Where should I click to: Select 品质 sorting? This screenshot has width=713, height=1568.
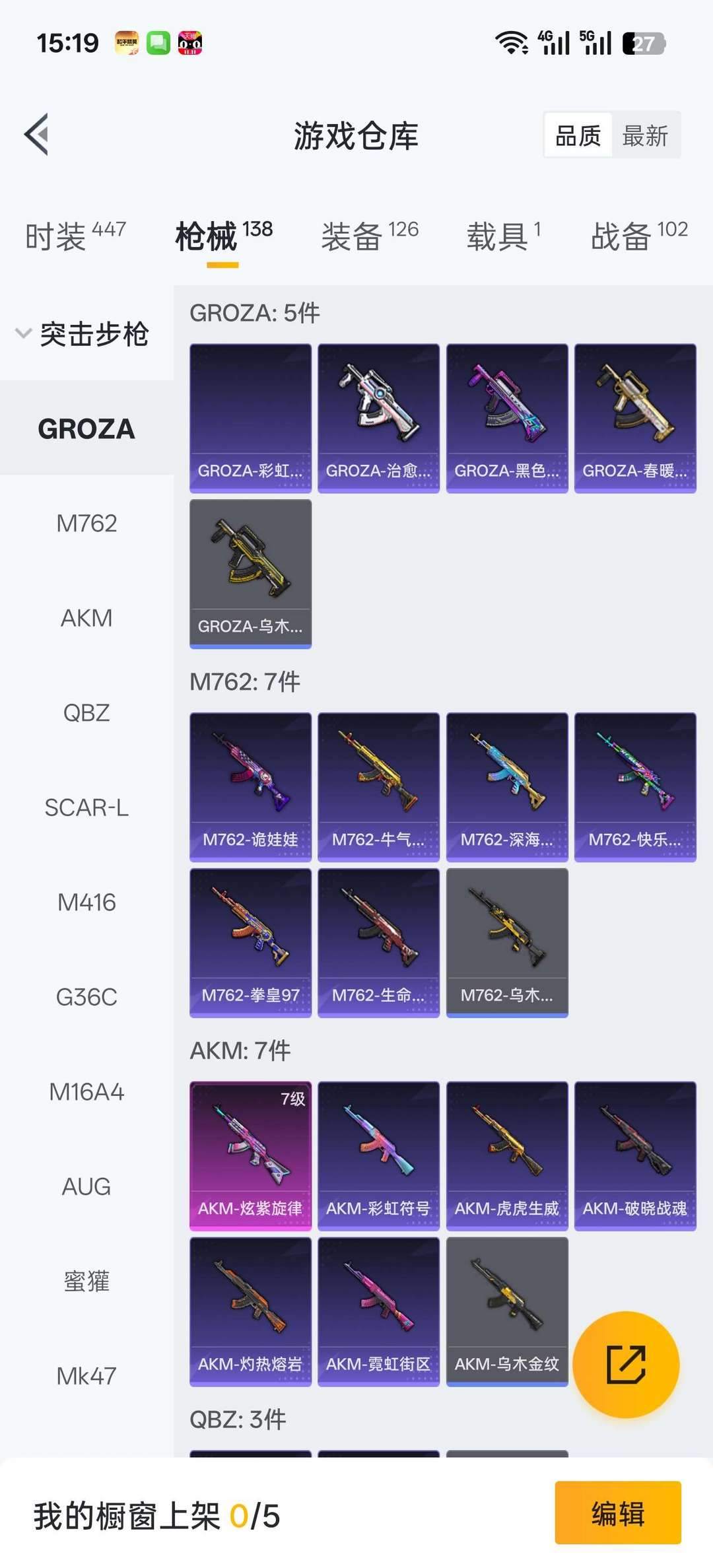tap(578, 136)
